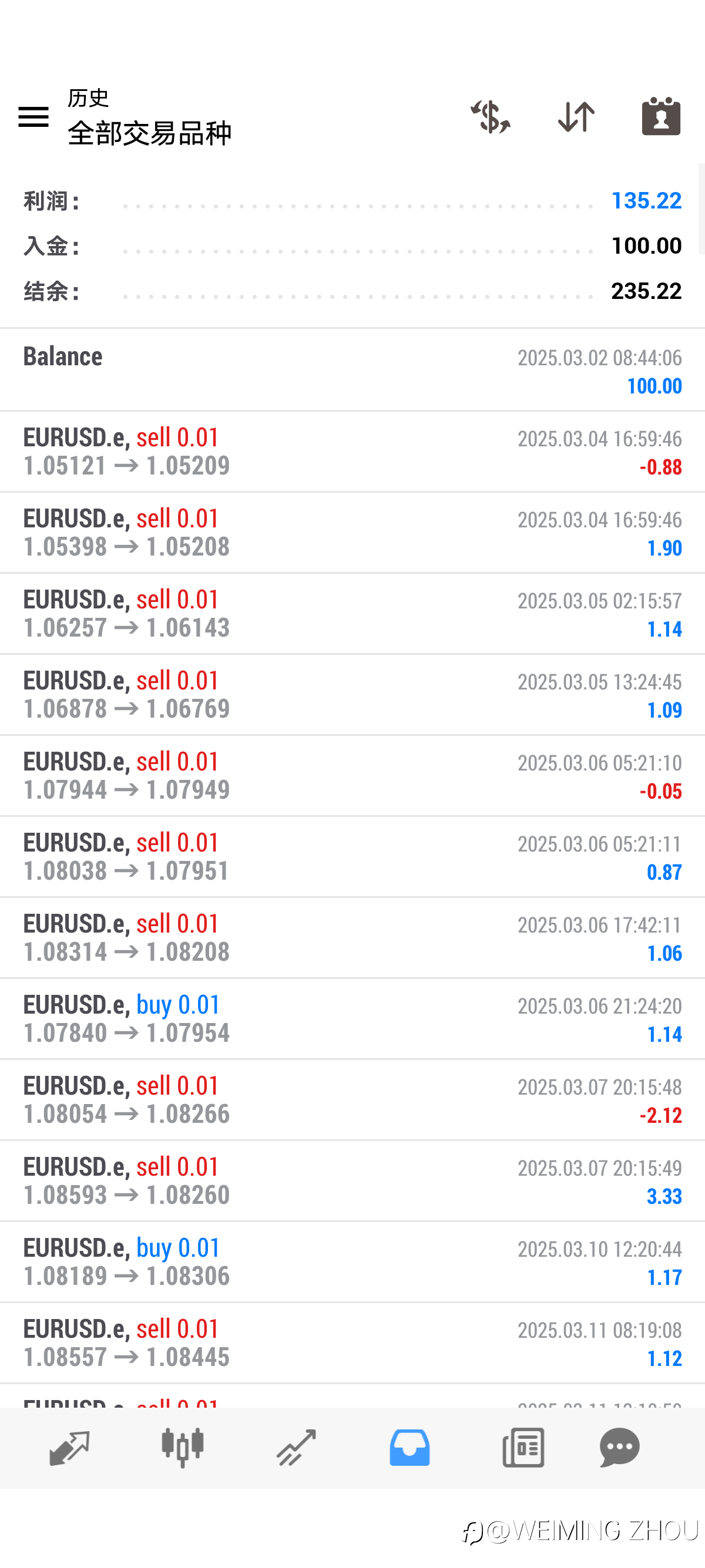
Task: Switch to the candlestick Chart tab
Action: click(183, 1448)
